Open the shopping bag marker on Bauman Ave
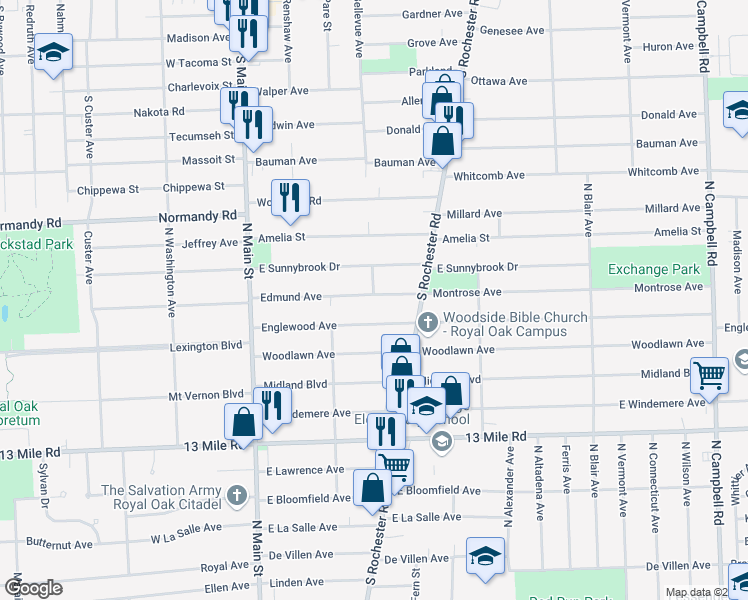This screenshot has width=748, height=600. (442, 141)
